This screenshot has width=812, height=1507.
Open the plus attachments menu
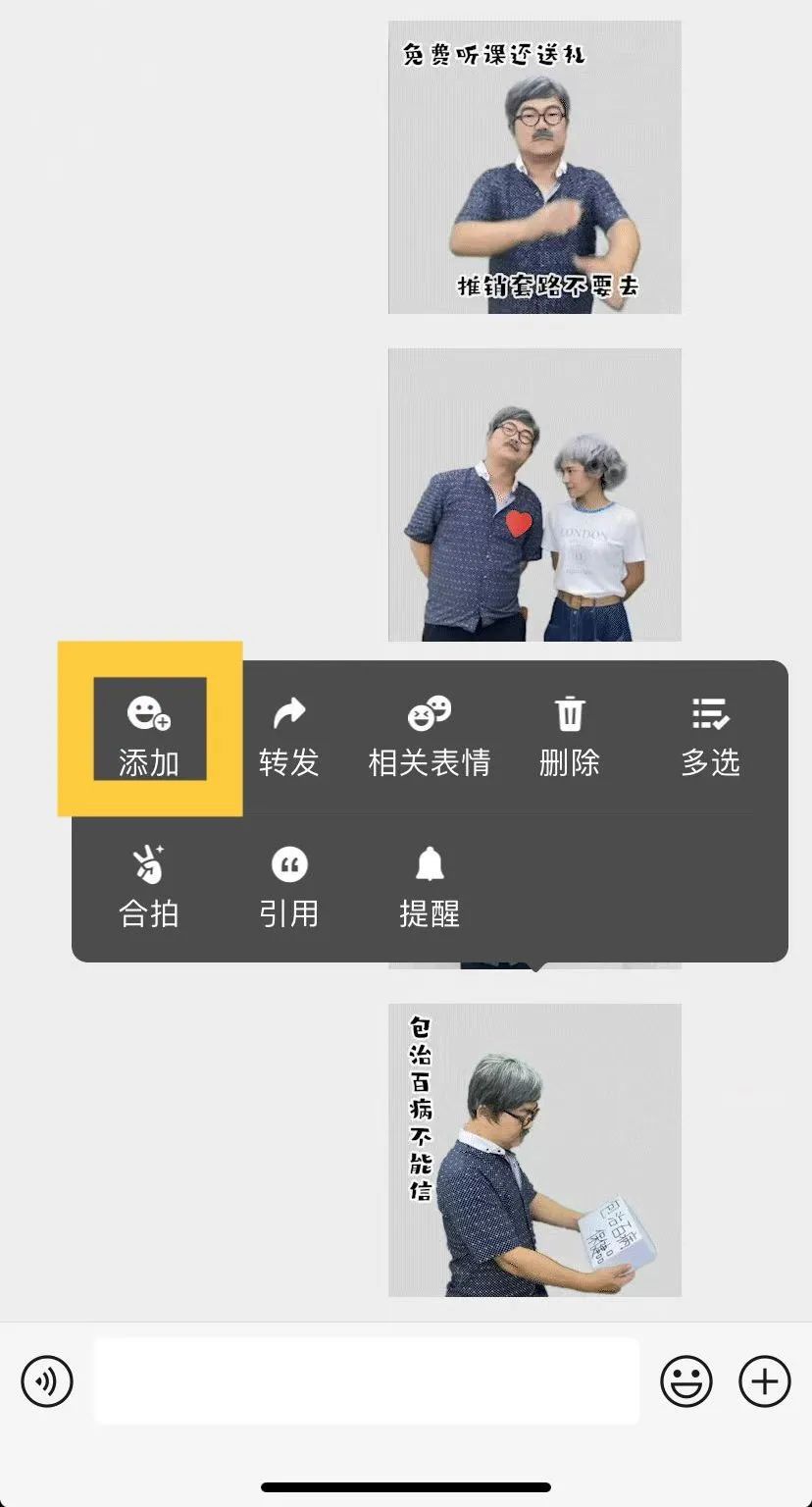click(765, 1381)
